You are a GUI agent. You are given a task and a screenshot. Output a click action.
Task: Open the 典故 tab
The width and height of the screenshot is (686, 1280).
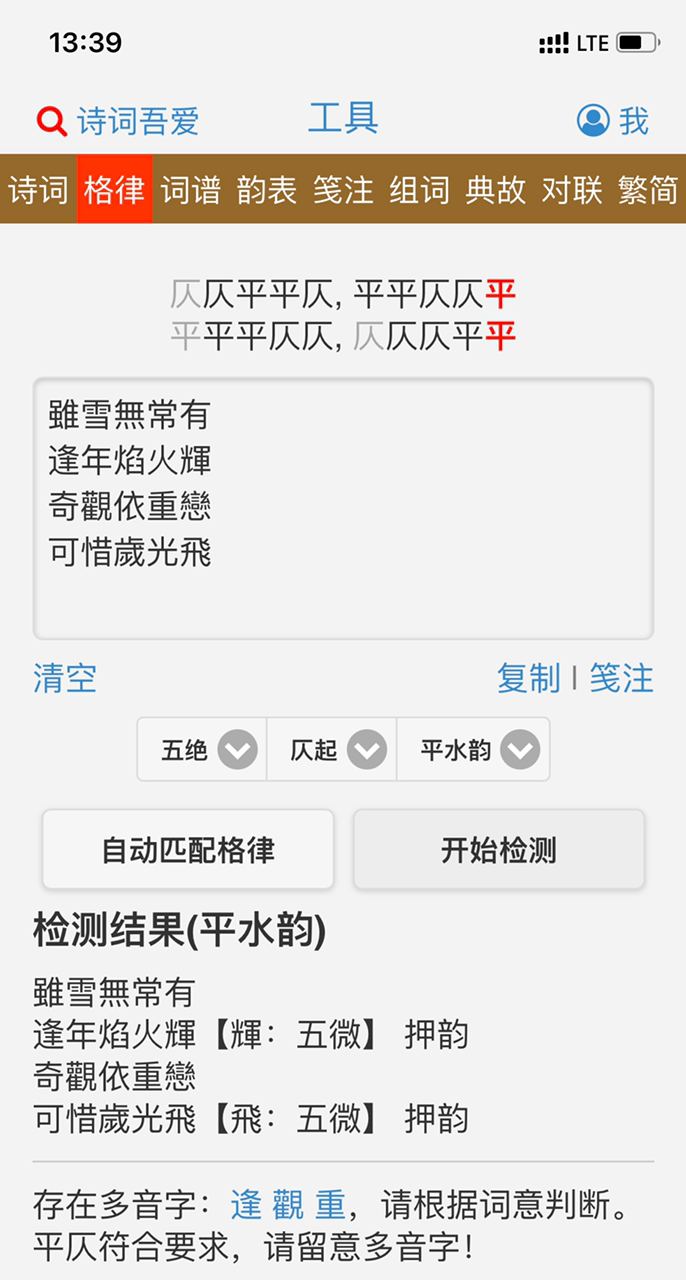pyautogui.click(x=495, y=189)
